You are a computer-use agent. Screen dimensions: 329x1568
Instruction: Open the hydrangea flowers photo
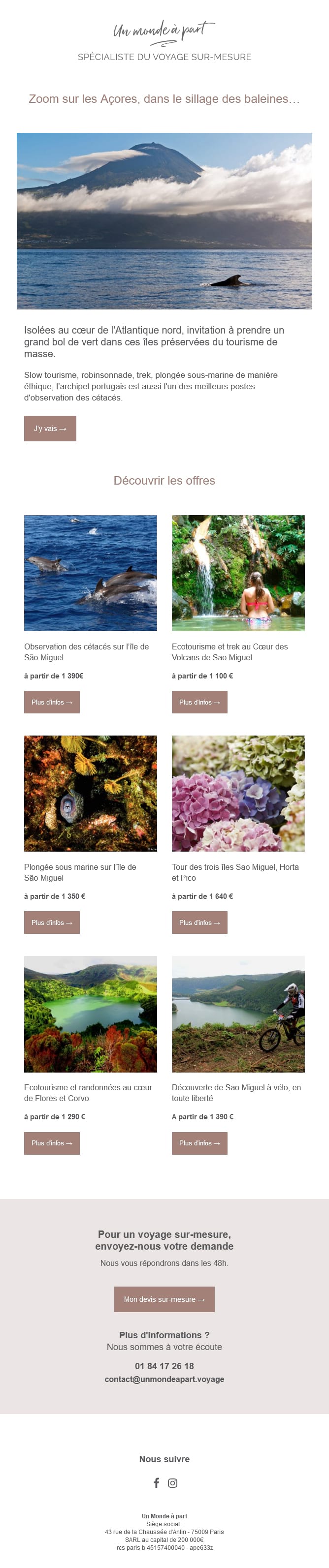point(237,793)
